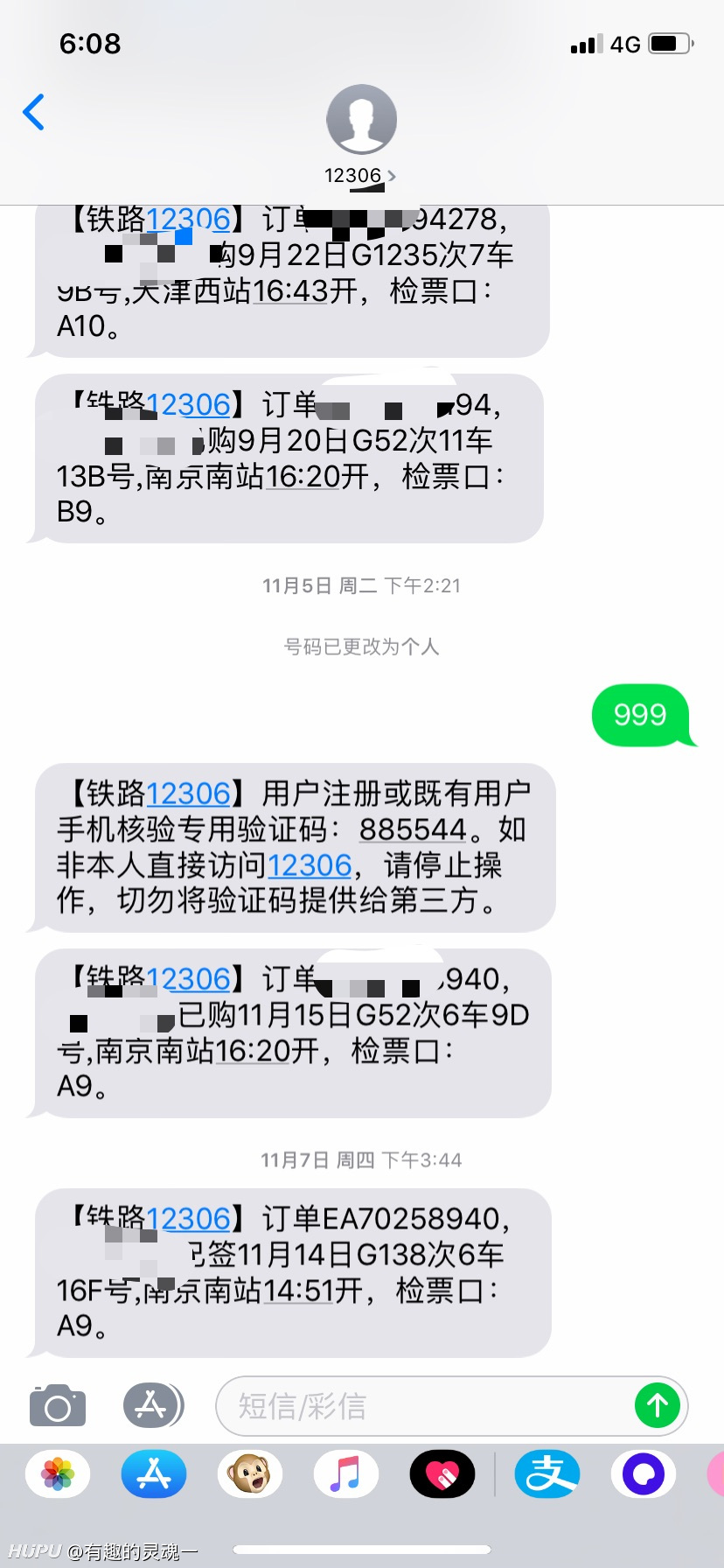Open the Photos app in the iMessage bar
The image size is (724, 1568).
[x=58, y=1474]
